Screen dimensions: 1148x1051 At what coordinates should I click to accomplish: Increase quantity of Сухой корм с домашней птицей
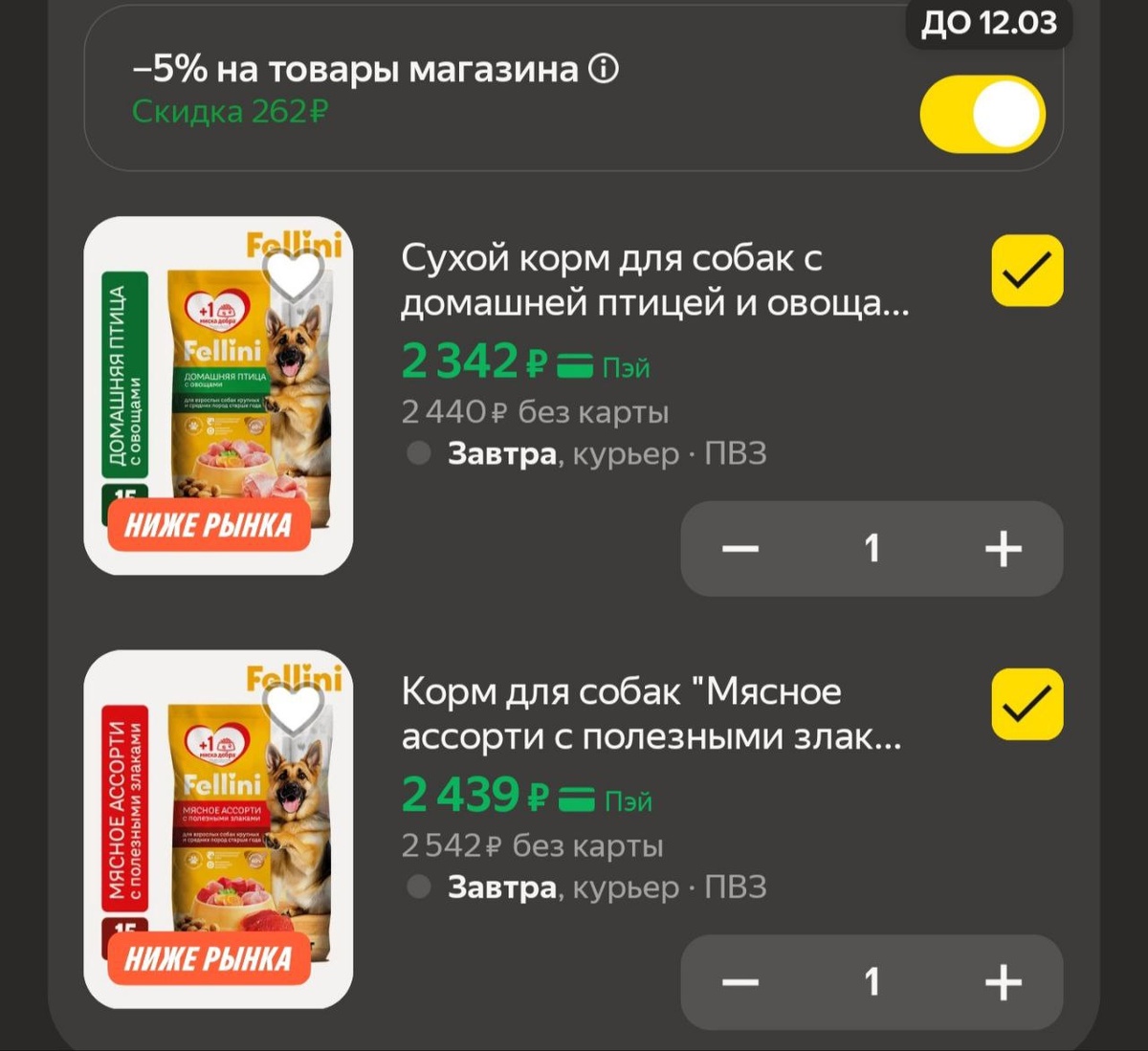coord(1003,549)
